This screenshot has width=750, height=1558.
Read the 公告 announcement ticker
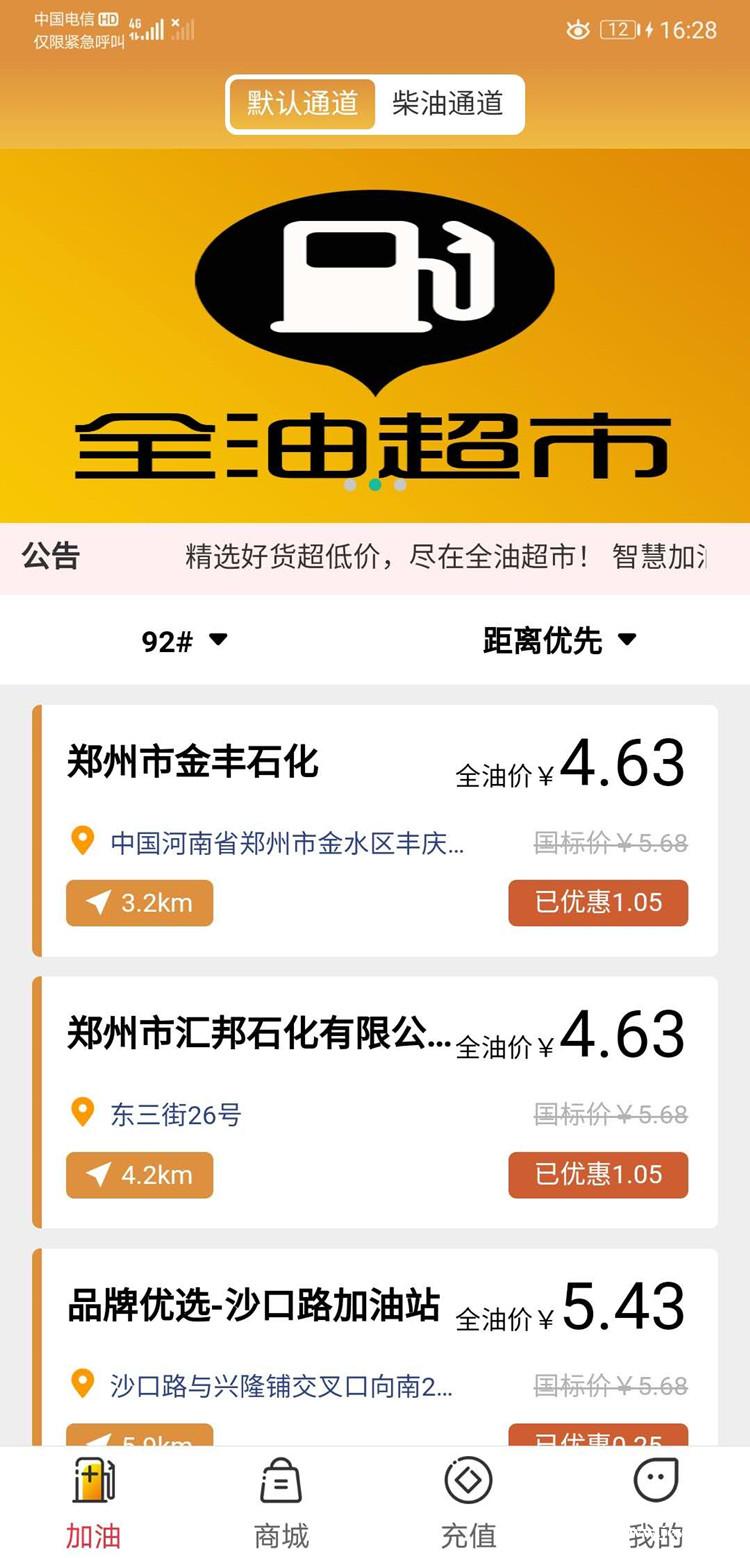coord(445,557)
